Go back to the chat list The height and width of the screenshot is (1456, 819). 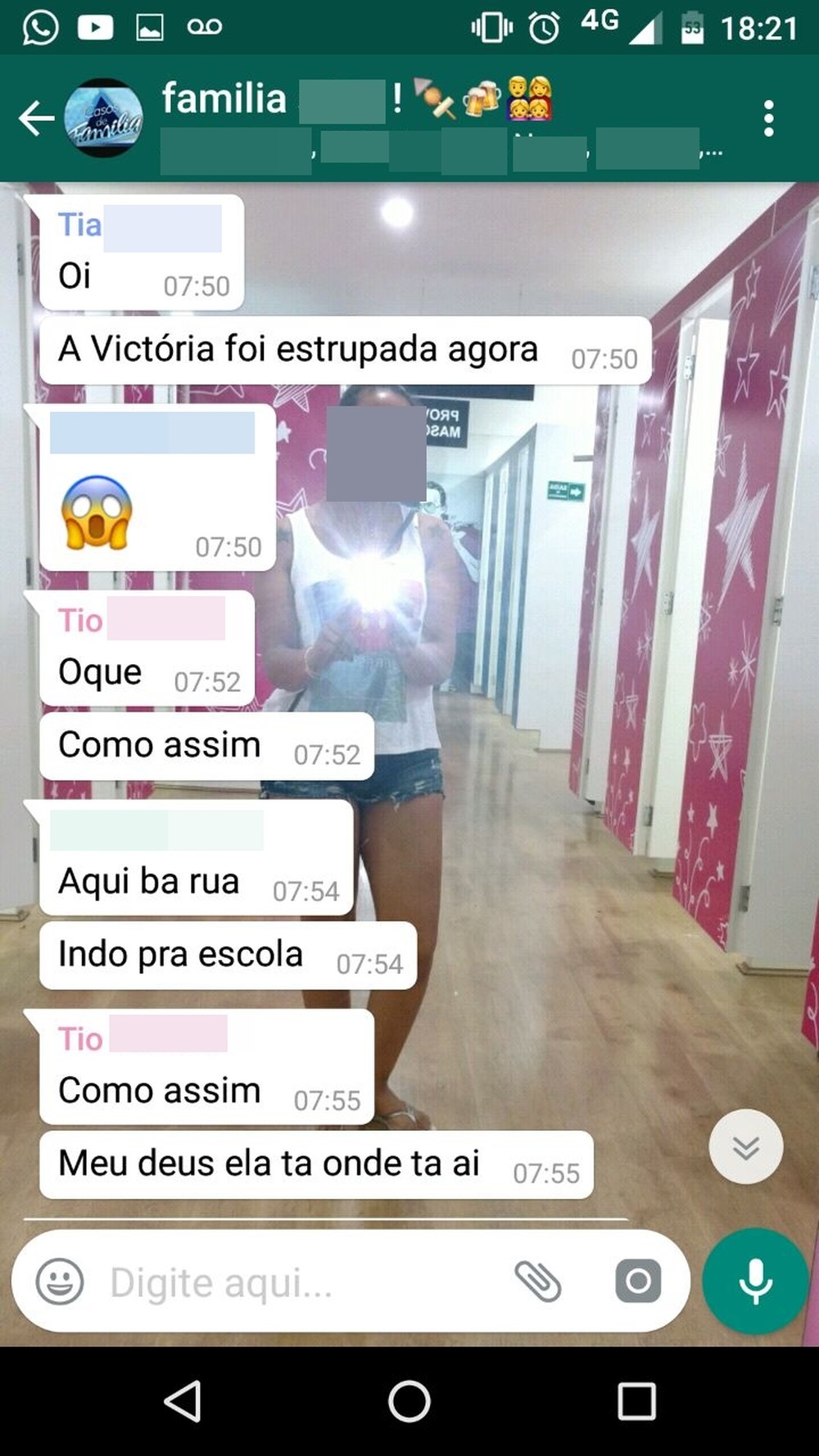(36, 118)
